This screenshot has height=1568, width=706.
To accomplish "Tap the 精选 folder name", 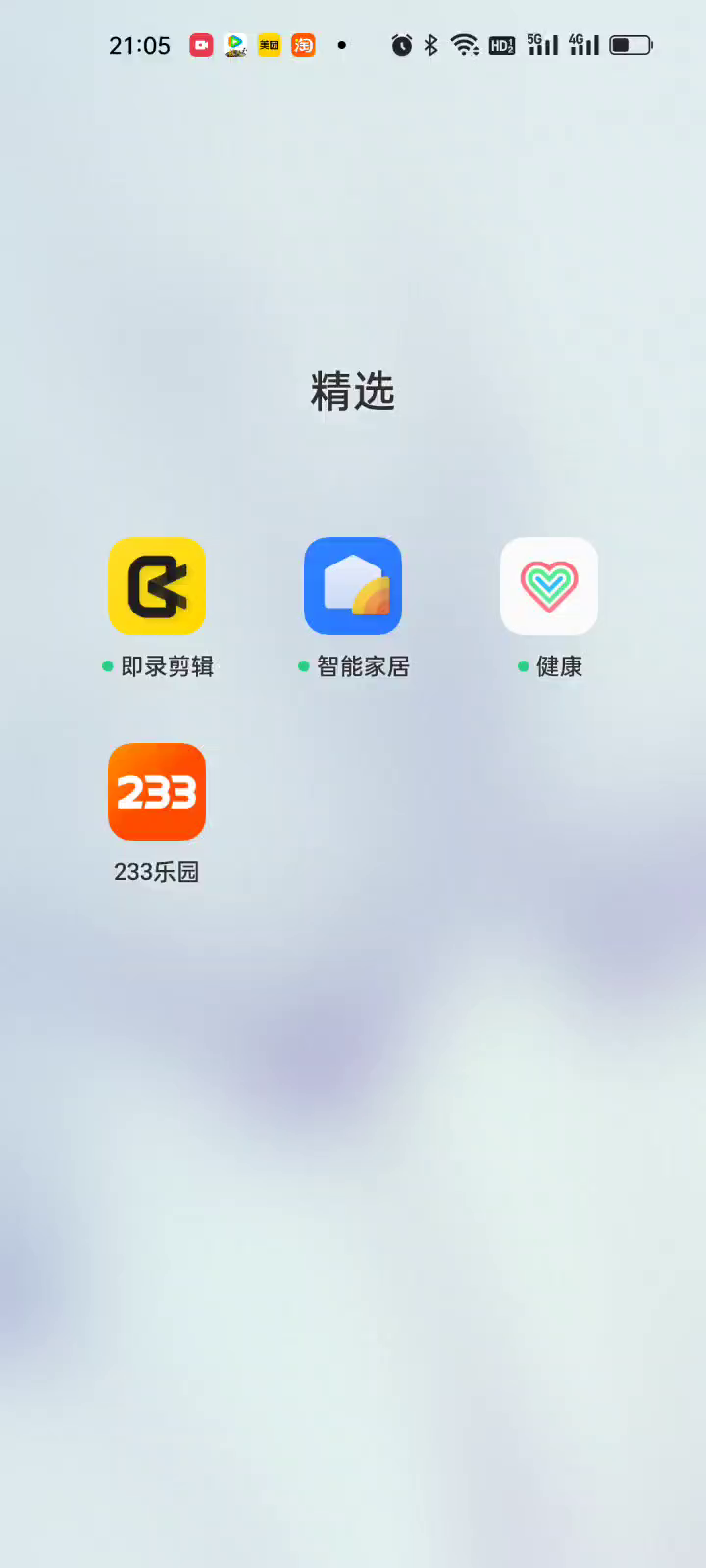I will coord(353,392).
